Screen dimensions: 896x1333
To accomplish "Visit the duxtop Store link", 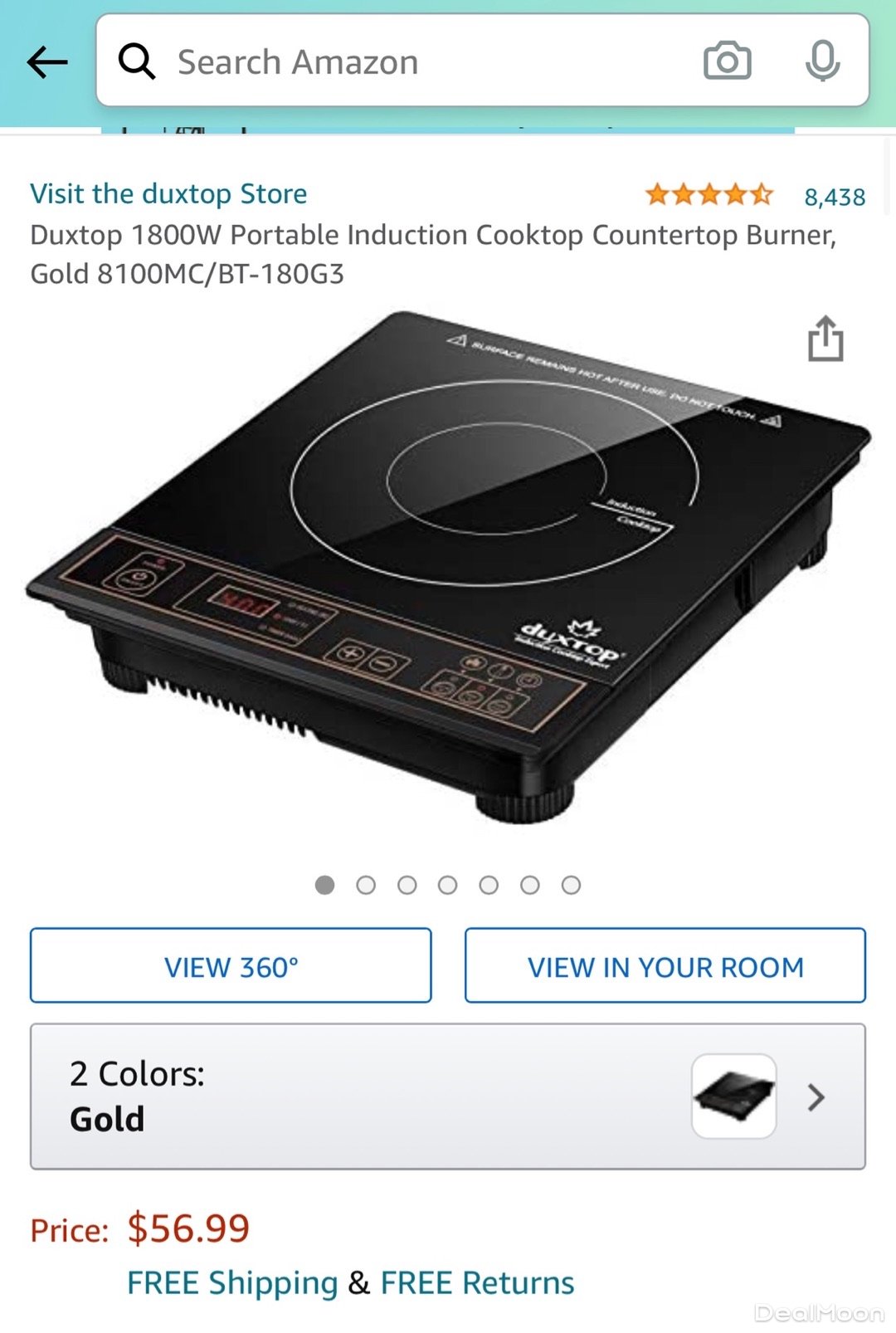I will click(x=168, y=194).
